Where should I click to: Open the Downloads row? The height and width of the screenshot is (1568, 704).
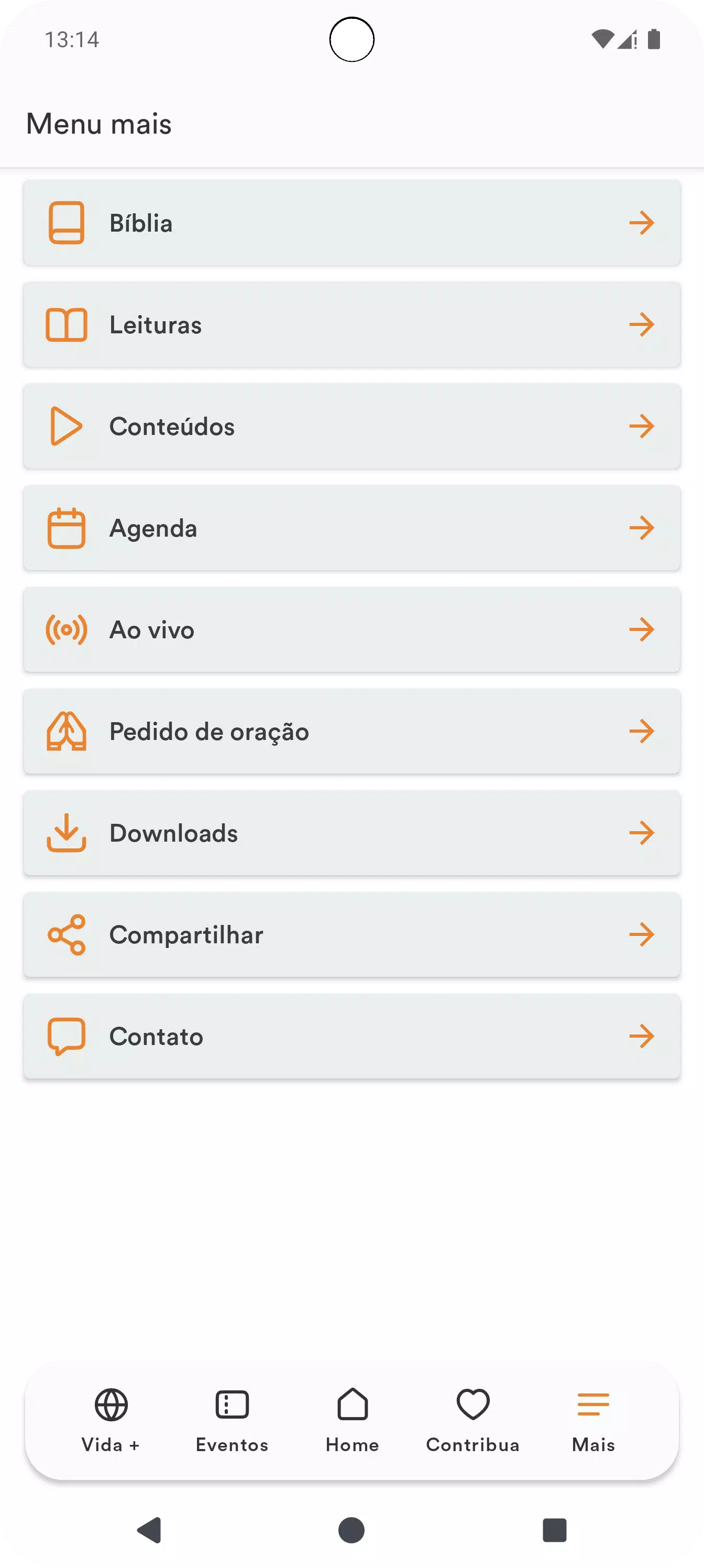coord(351,833)
